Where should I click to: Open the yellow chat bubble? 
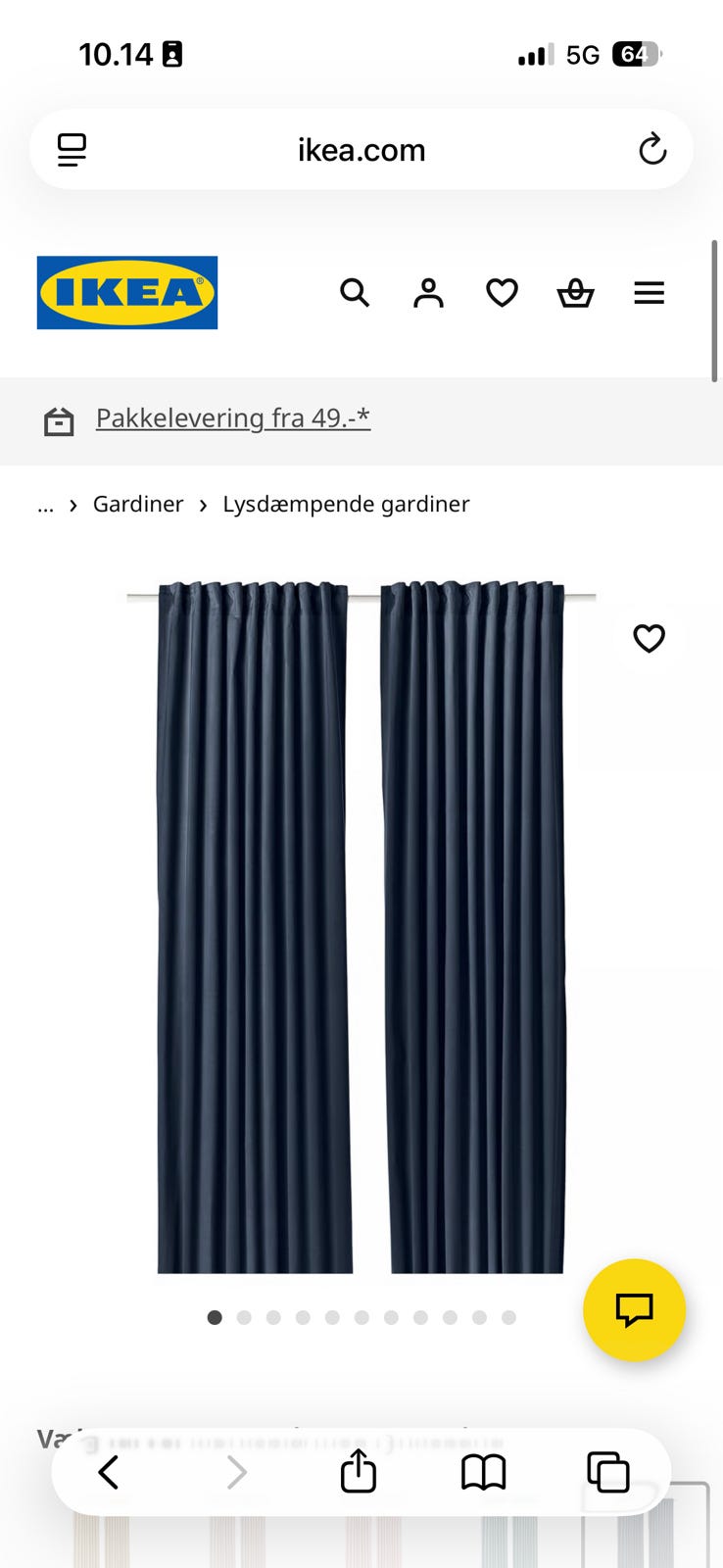click(x=634, y=1309)
